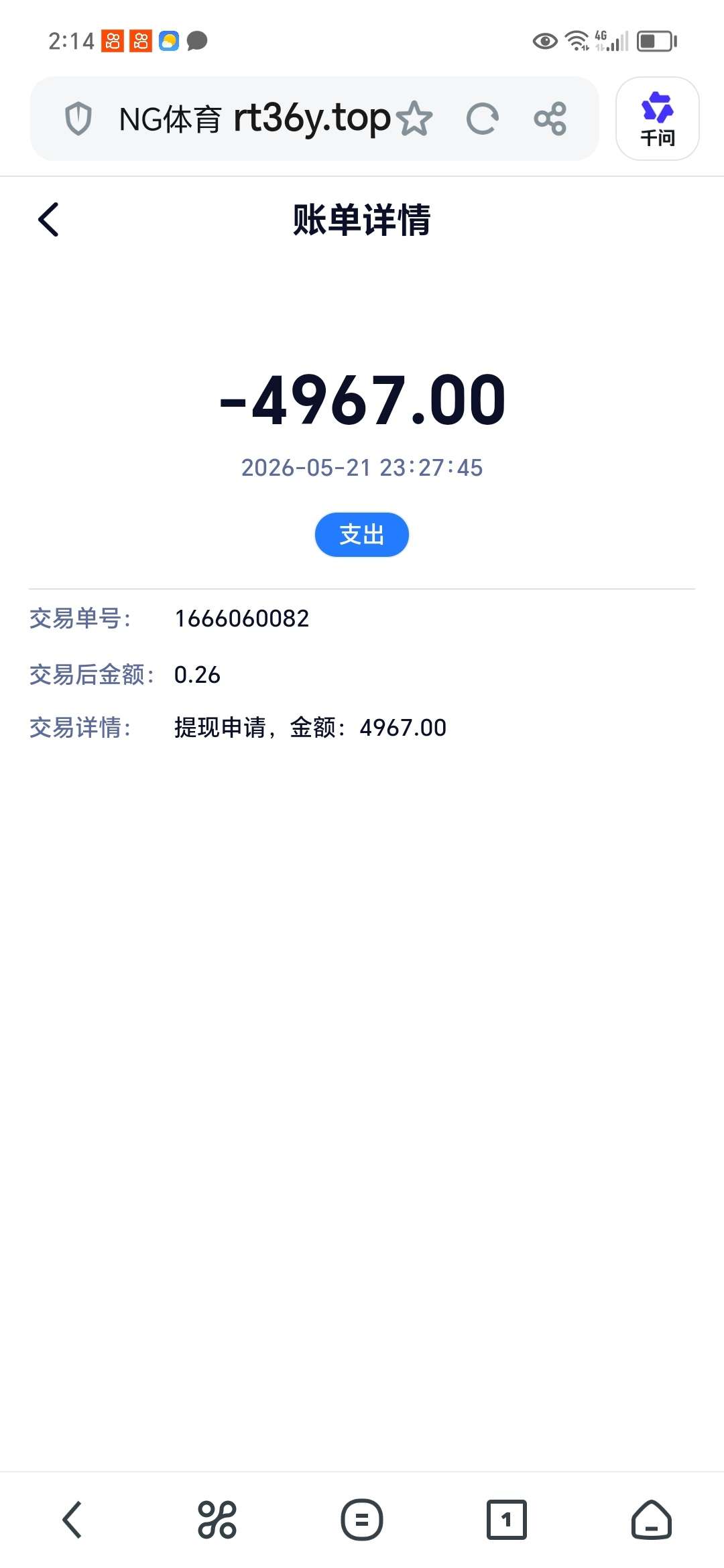The image size is (724, 1568).
Task: Open the 千问 assistant
Action: [657, 119]
